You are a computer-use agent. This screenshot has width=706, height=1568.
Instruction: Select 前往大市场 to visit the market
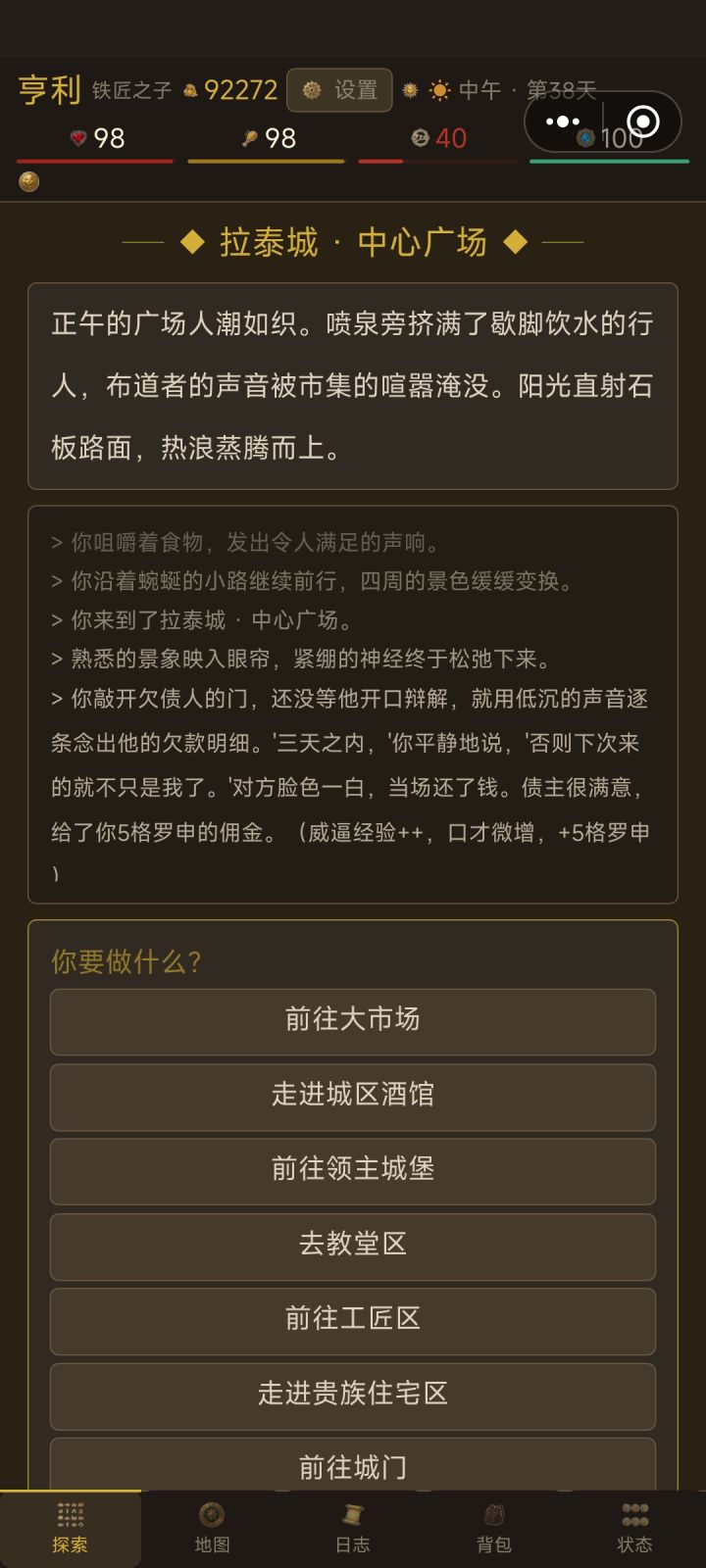[353, 1022]
